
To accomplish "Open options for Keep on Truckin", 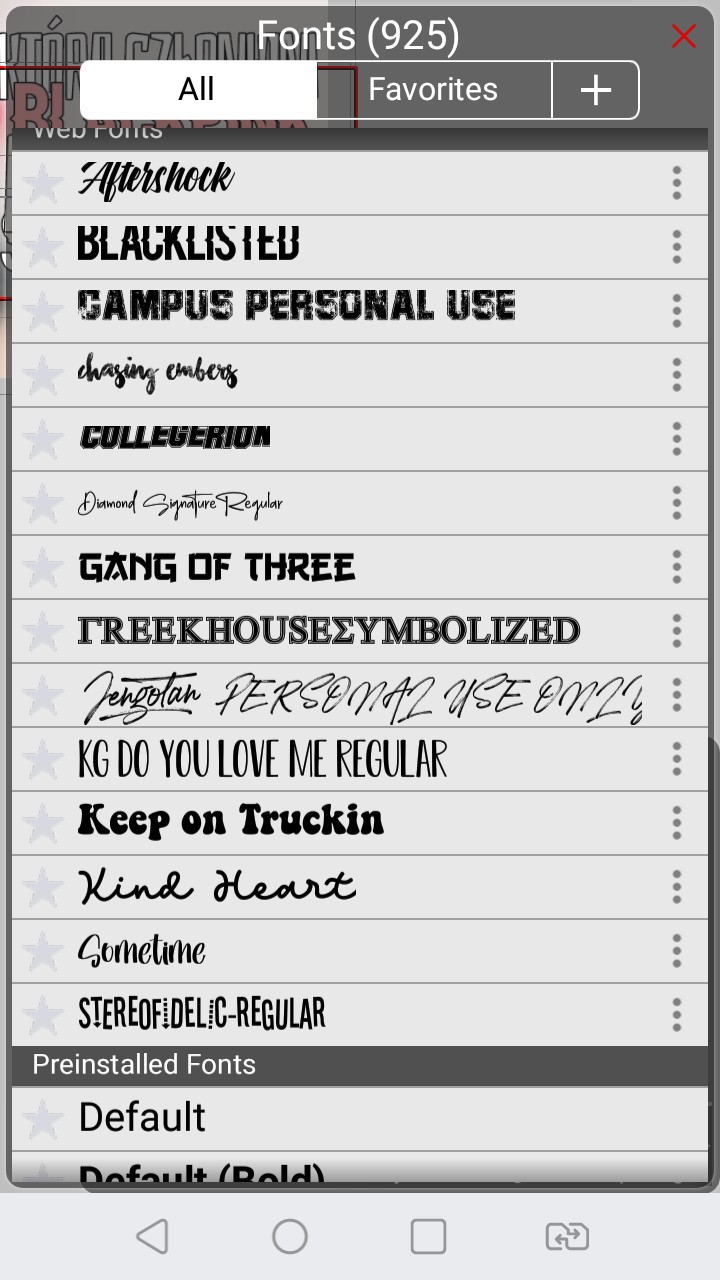I will 677,823.
